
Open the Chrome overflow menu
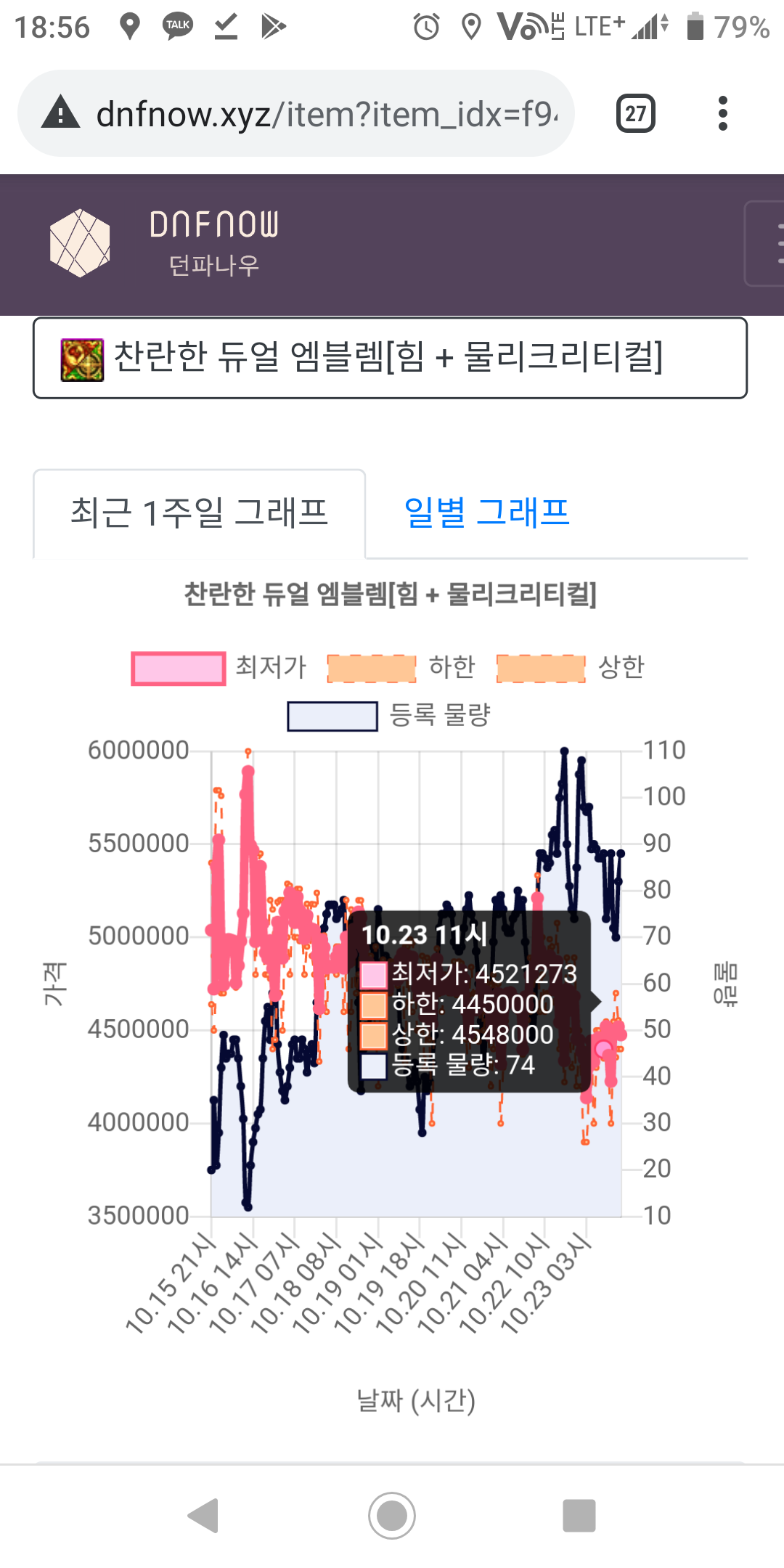pos(722,114)
